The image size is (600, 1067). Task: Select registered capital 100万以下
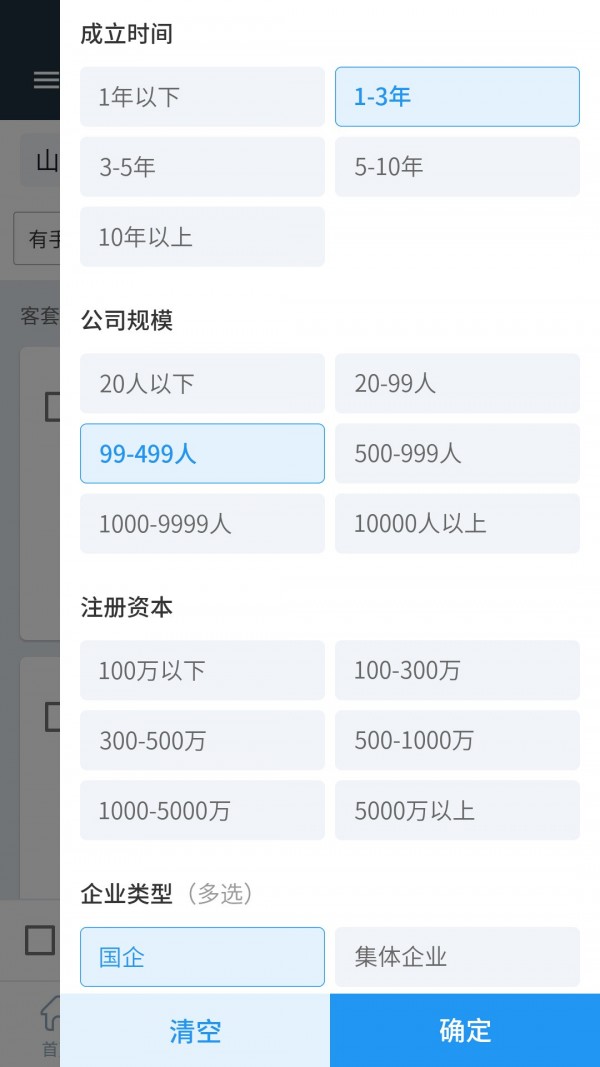202,670
